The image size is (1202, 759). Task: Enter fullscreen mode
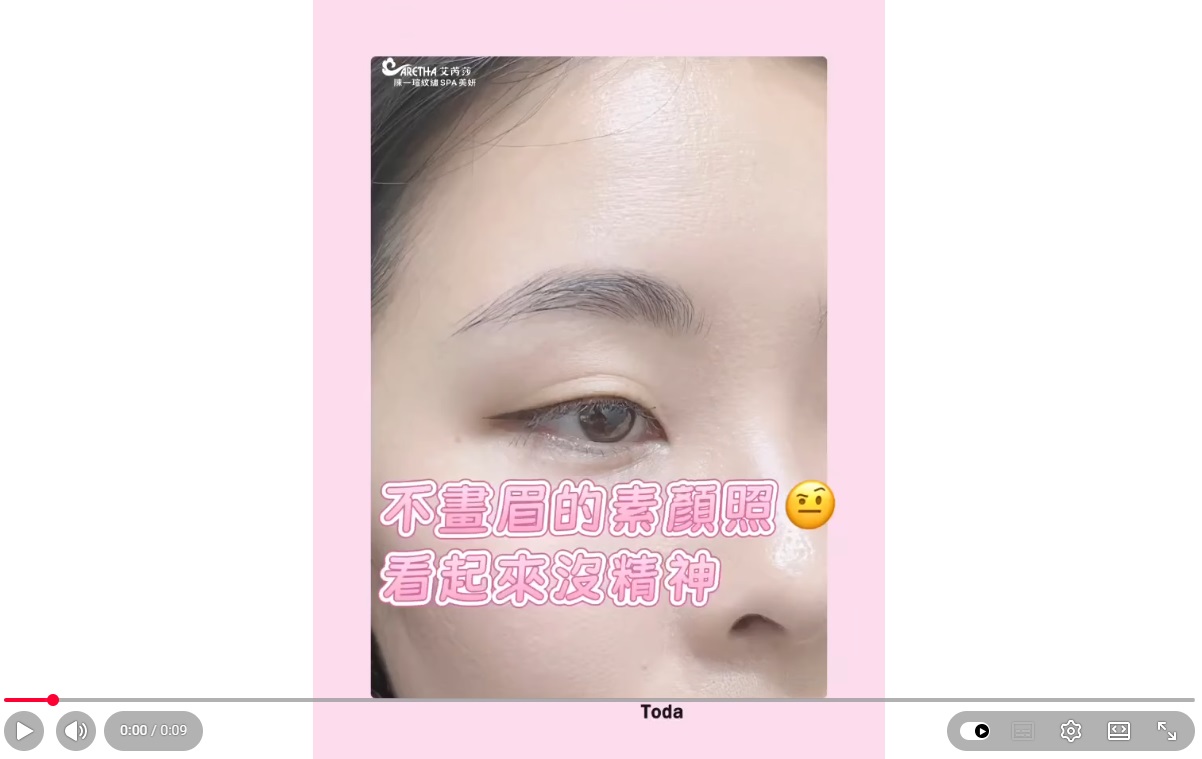(x=1167, y=731)
